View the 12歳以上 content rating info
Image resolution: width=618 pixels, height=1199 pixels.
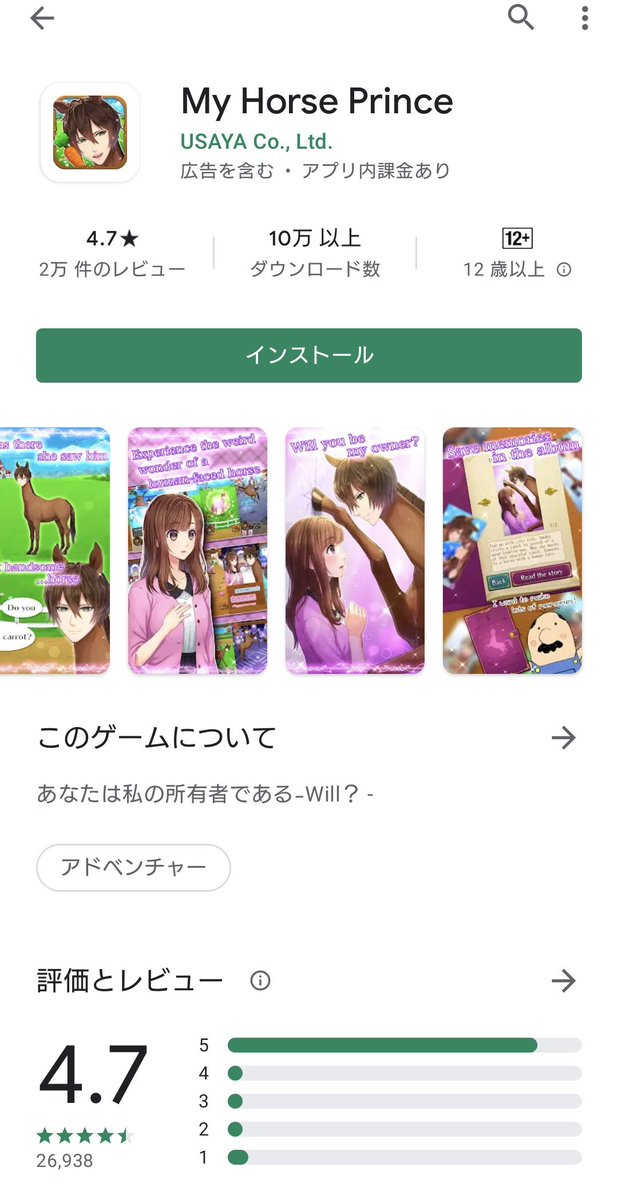pos(564,269)
